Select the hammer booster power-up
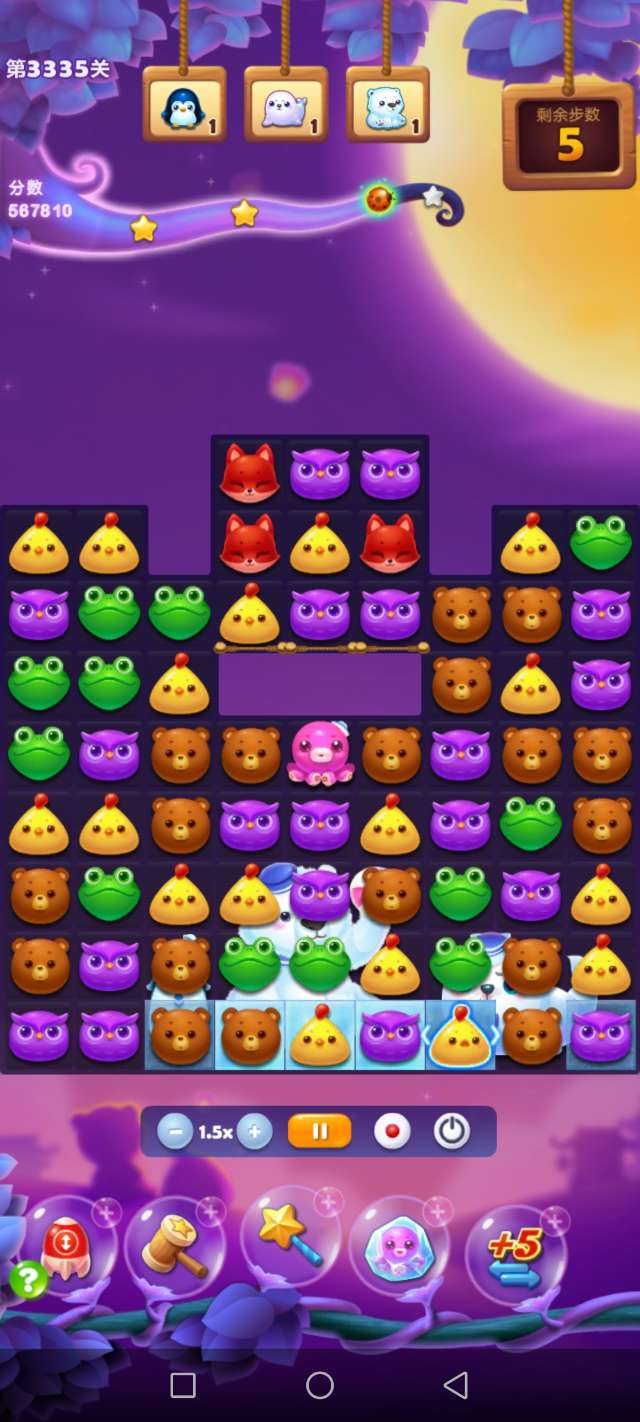 177,1247
